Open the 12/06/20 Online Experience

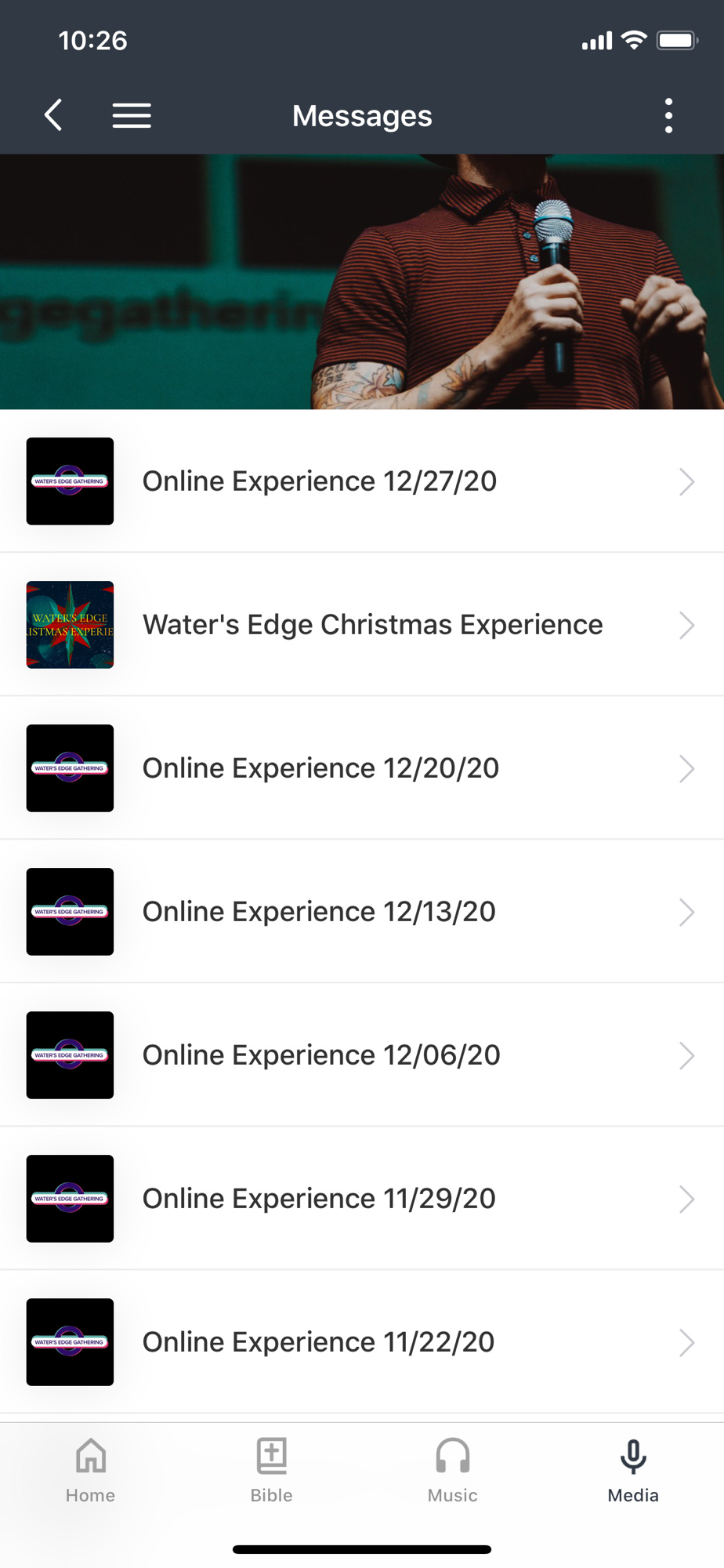pyautogui.click(x=360, y=1055)
